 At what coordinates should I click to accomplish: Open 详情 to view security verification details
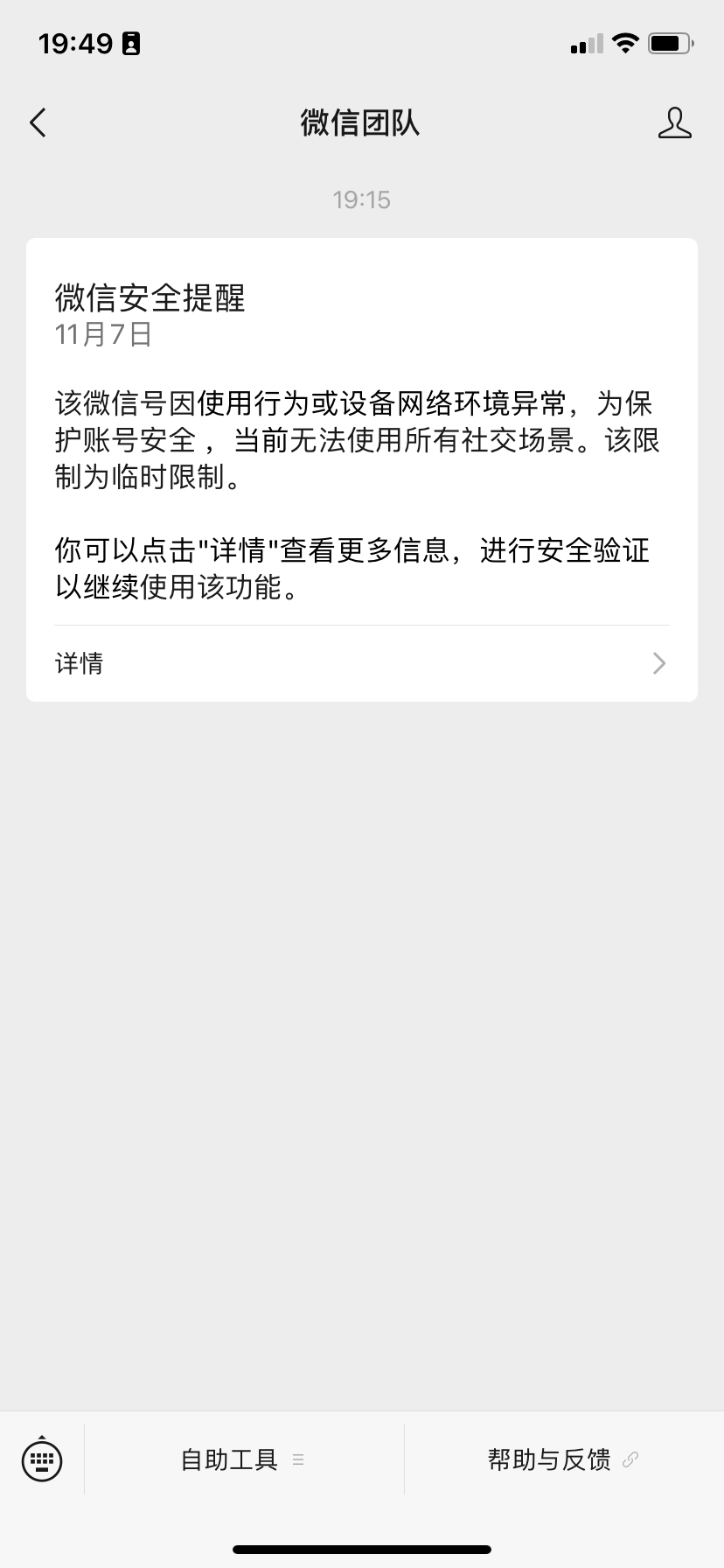point(78,663)
